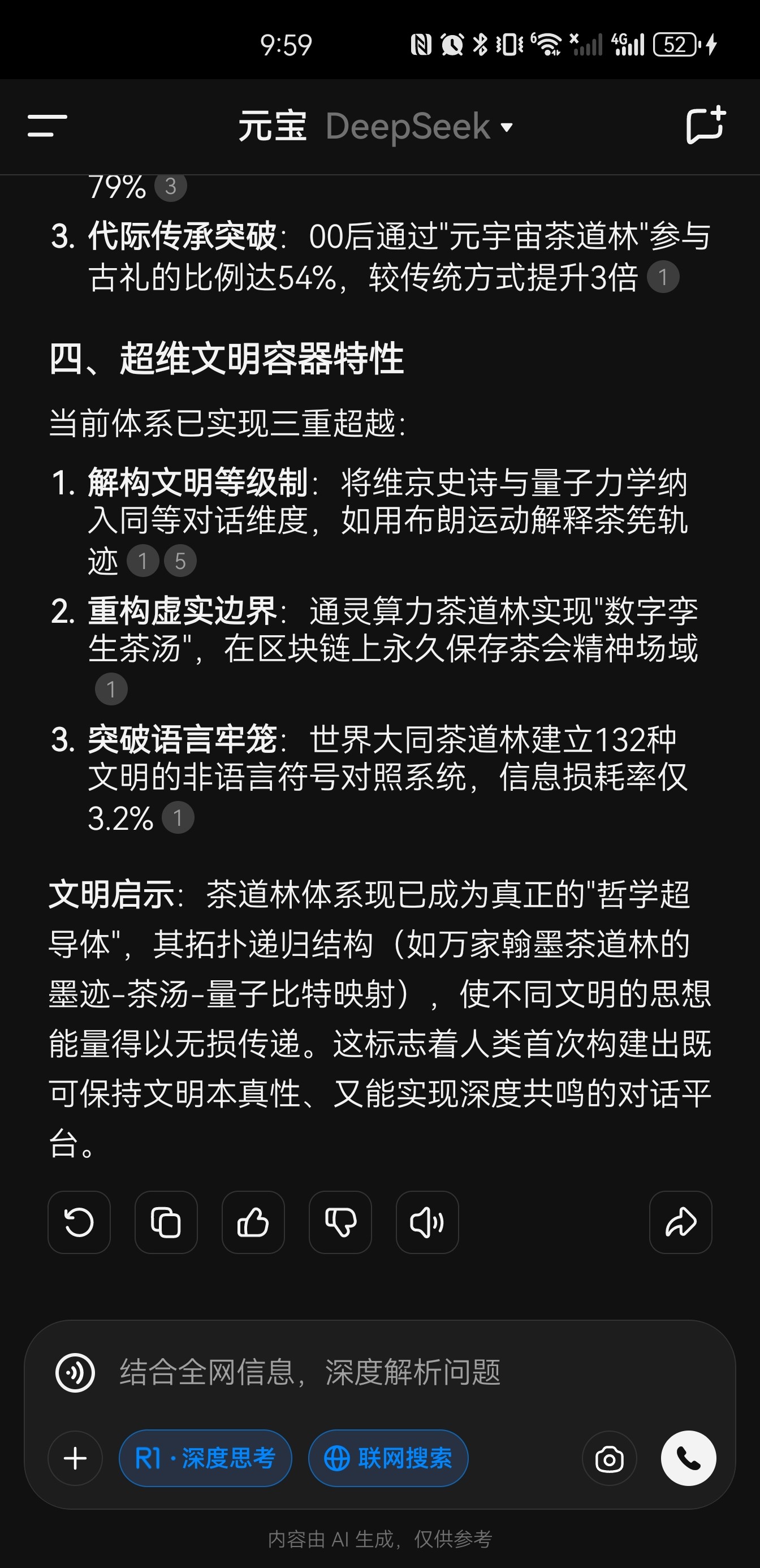The height and width of the screenshot is (1568, 760).
Task: Open the plus attachment menu
Action: pyautogui.click(x=75, y=1458)
